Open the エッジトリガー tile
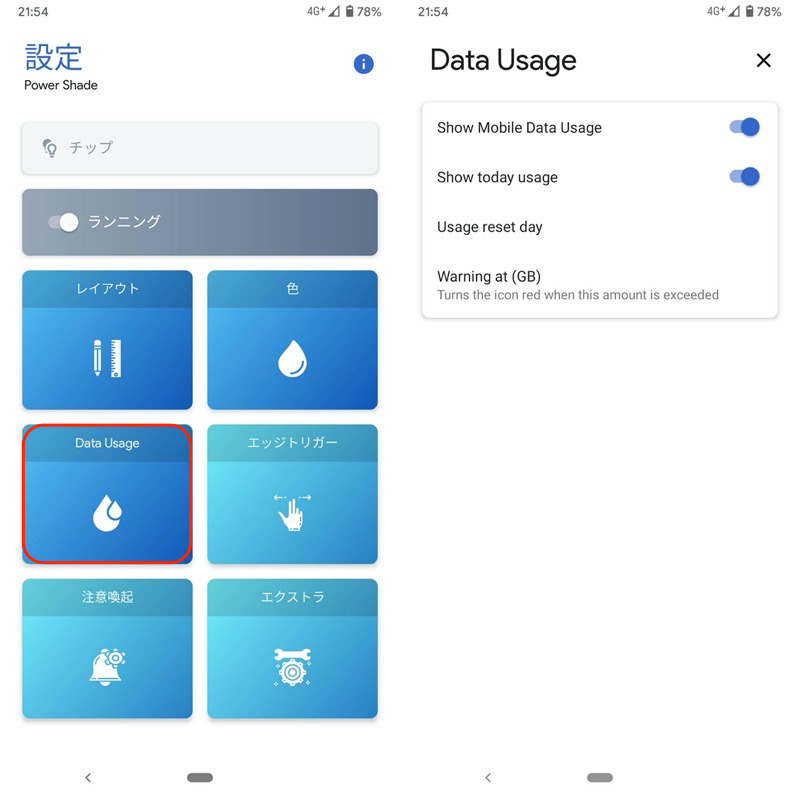The image size is (800, 800). coord(292,494)
